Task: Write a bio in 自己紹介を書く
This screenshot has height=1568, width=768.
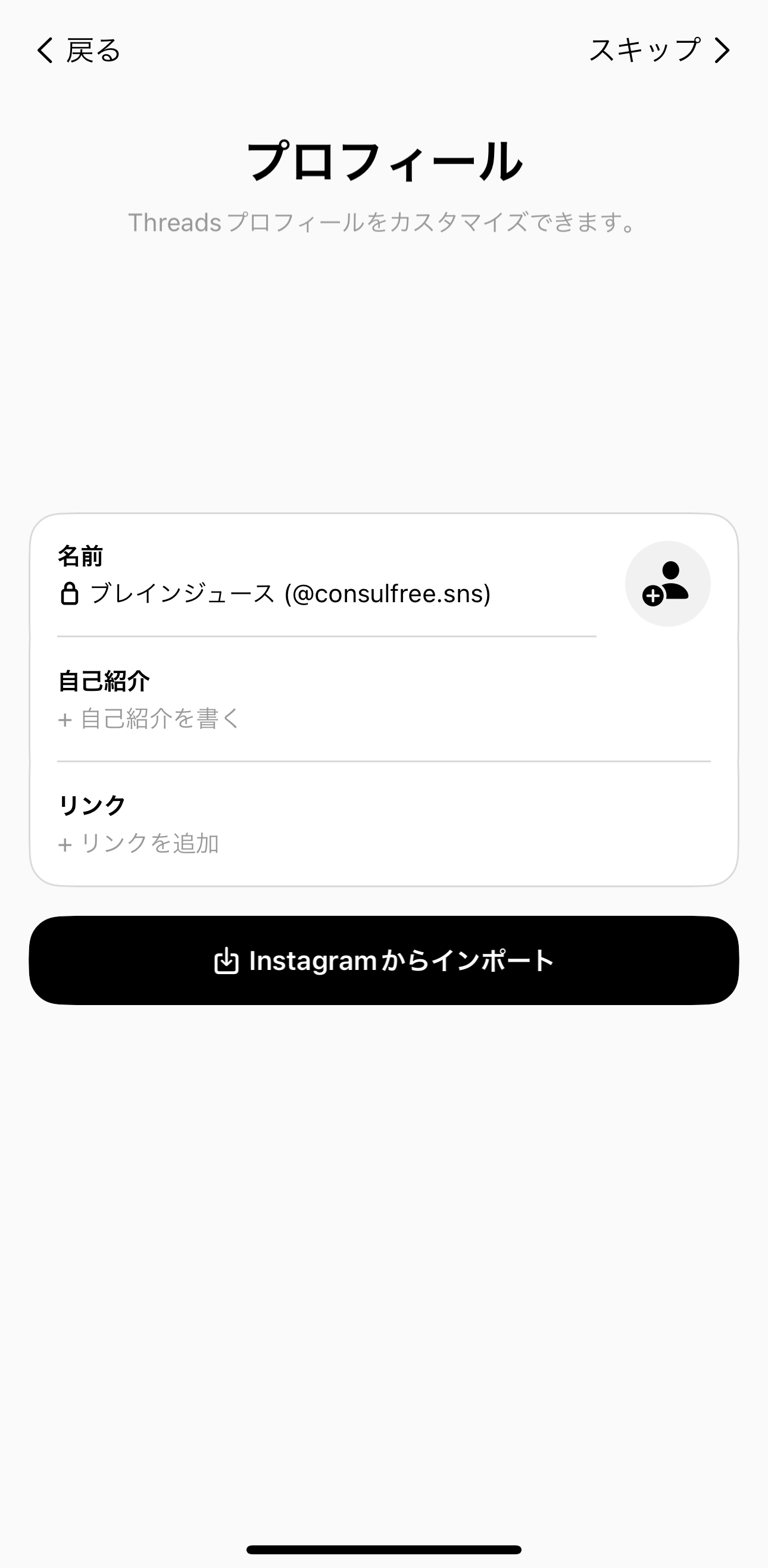Action: 150,719
